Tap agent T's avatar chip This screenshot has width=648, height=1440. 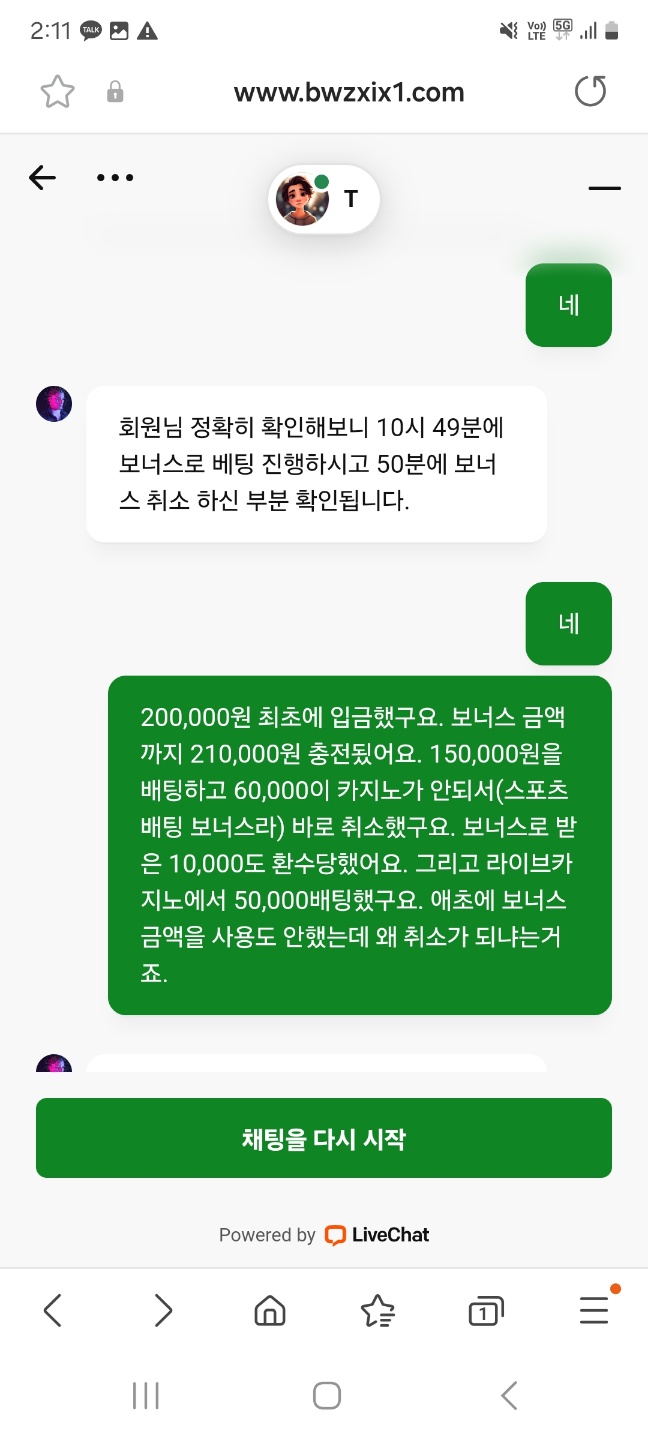pos(324,199)
